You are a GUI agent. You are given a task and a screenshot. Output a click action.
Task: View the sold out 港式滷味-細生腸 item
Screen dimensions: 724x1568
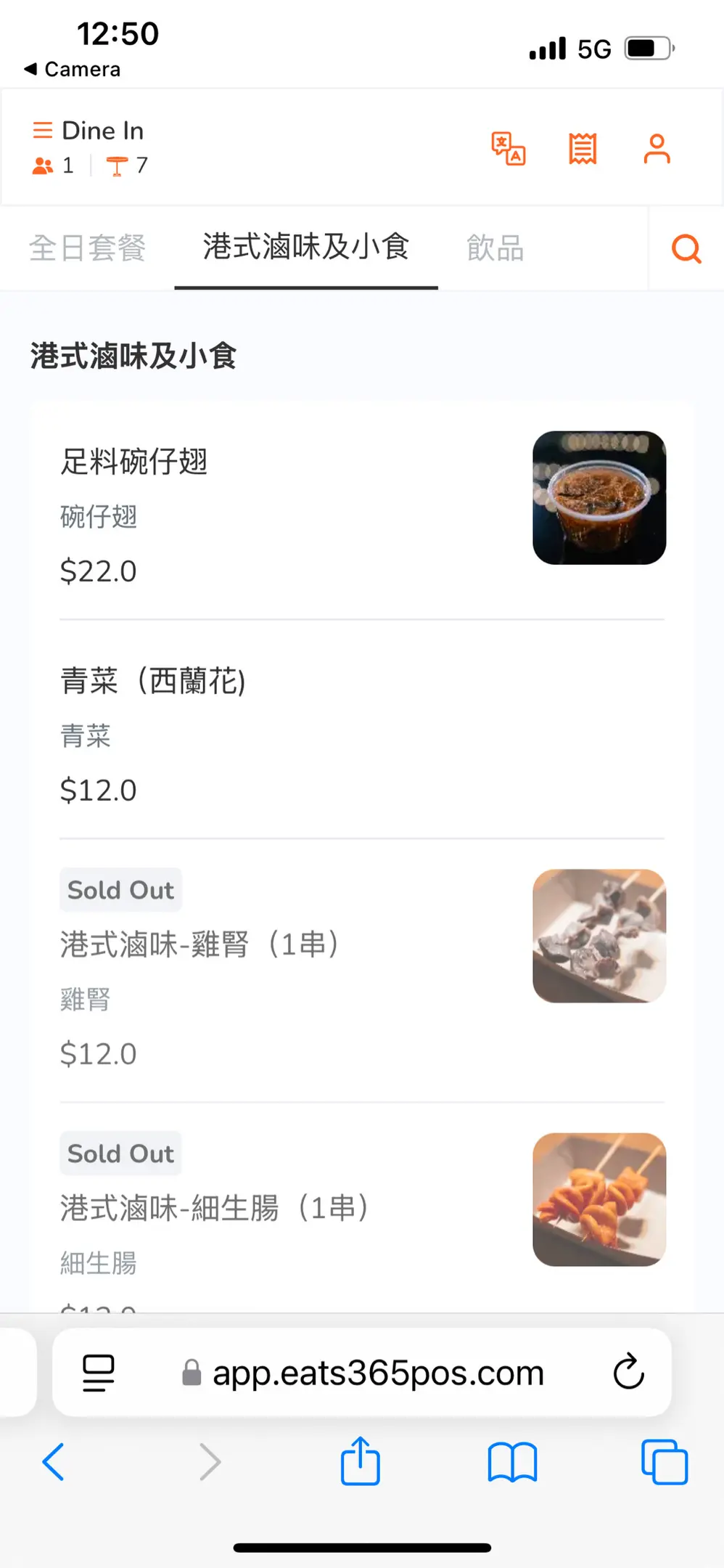[x=214, y=1208]
